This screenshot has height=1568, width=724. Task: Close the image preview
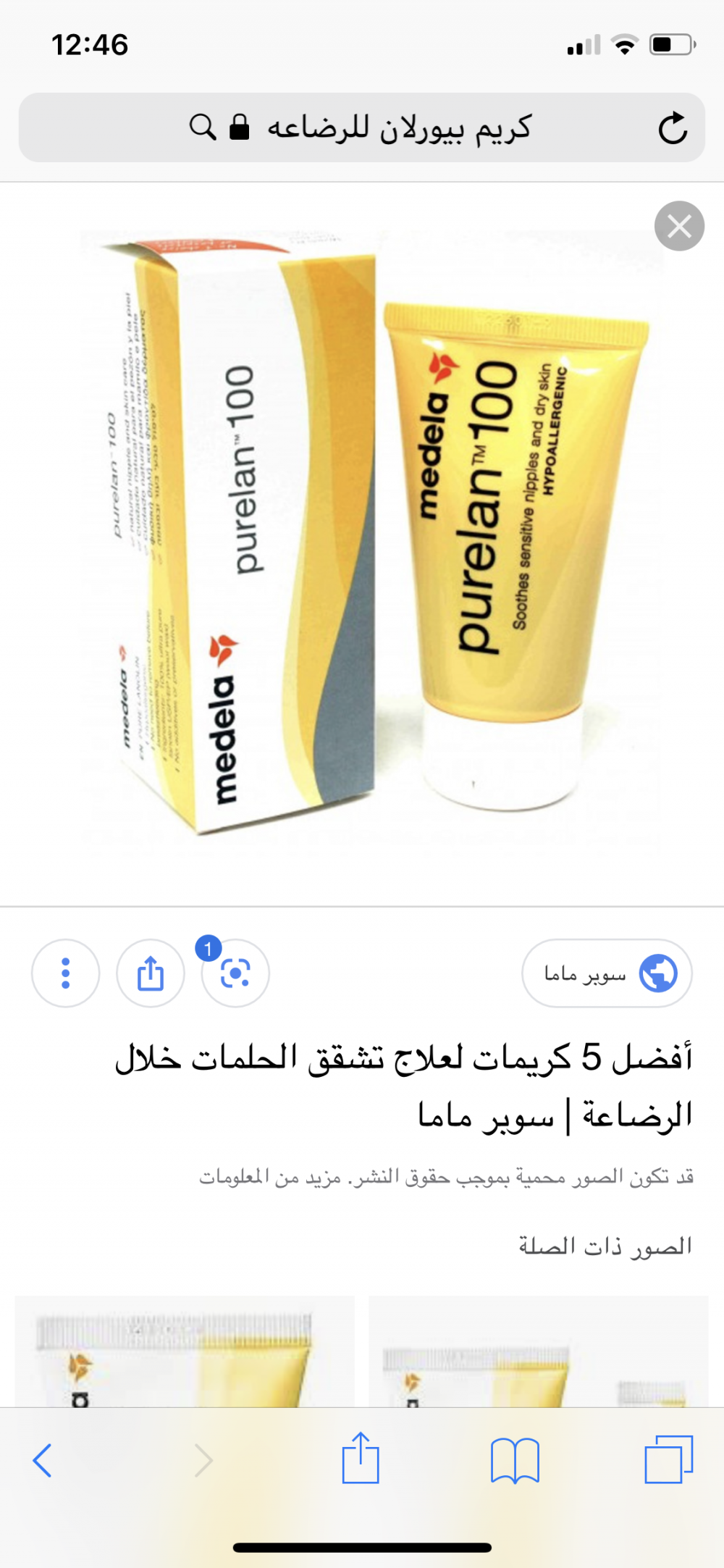coord(679,226)
